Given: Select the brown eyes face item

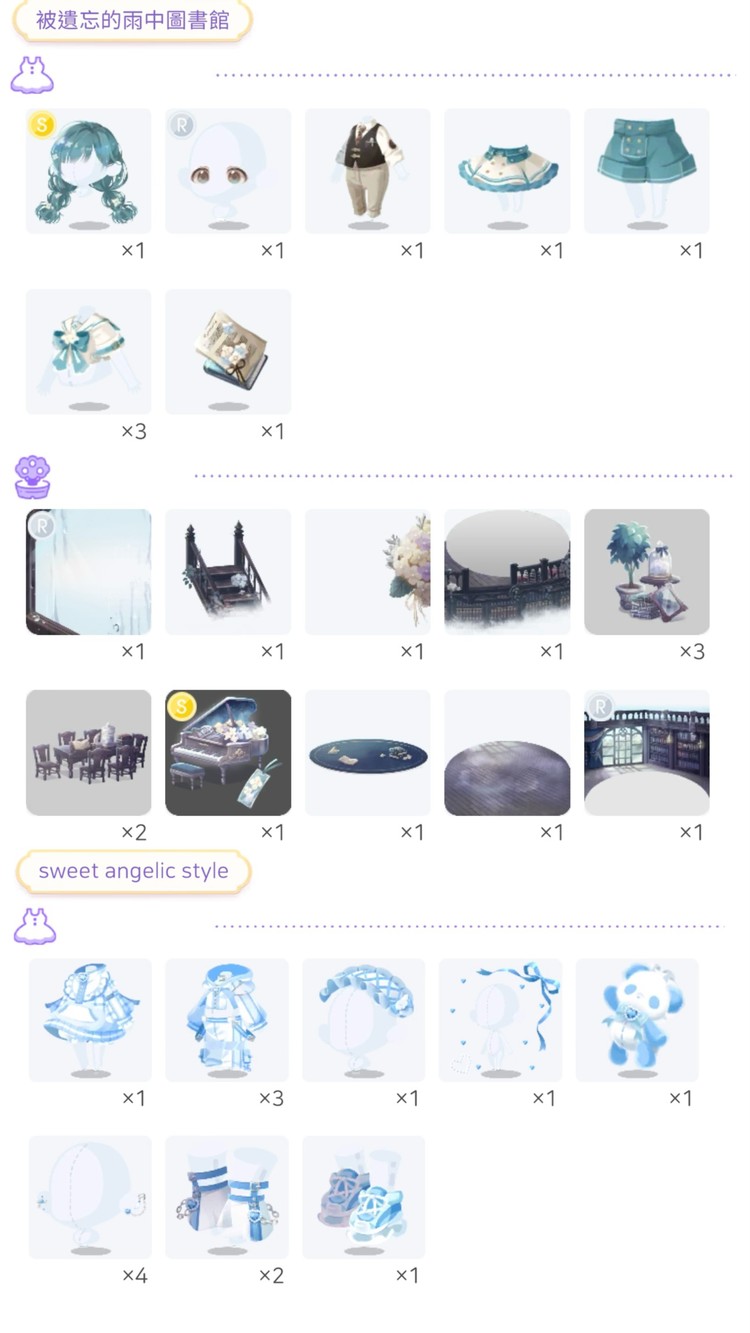Looking at the screenshot, I should pyautogui.click(x=228, y=171).
